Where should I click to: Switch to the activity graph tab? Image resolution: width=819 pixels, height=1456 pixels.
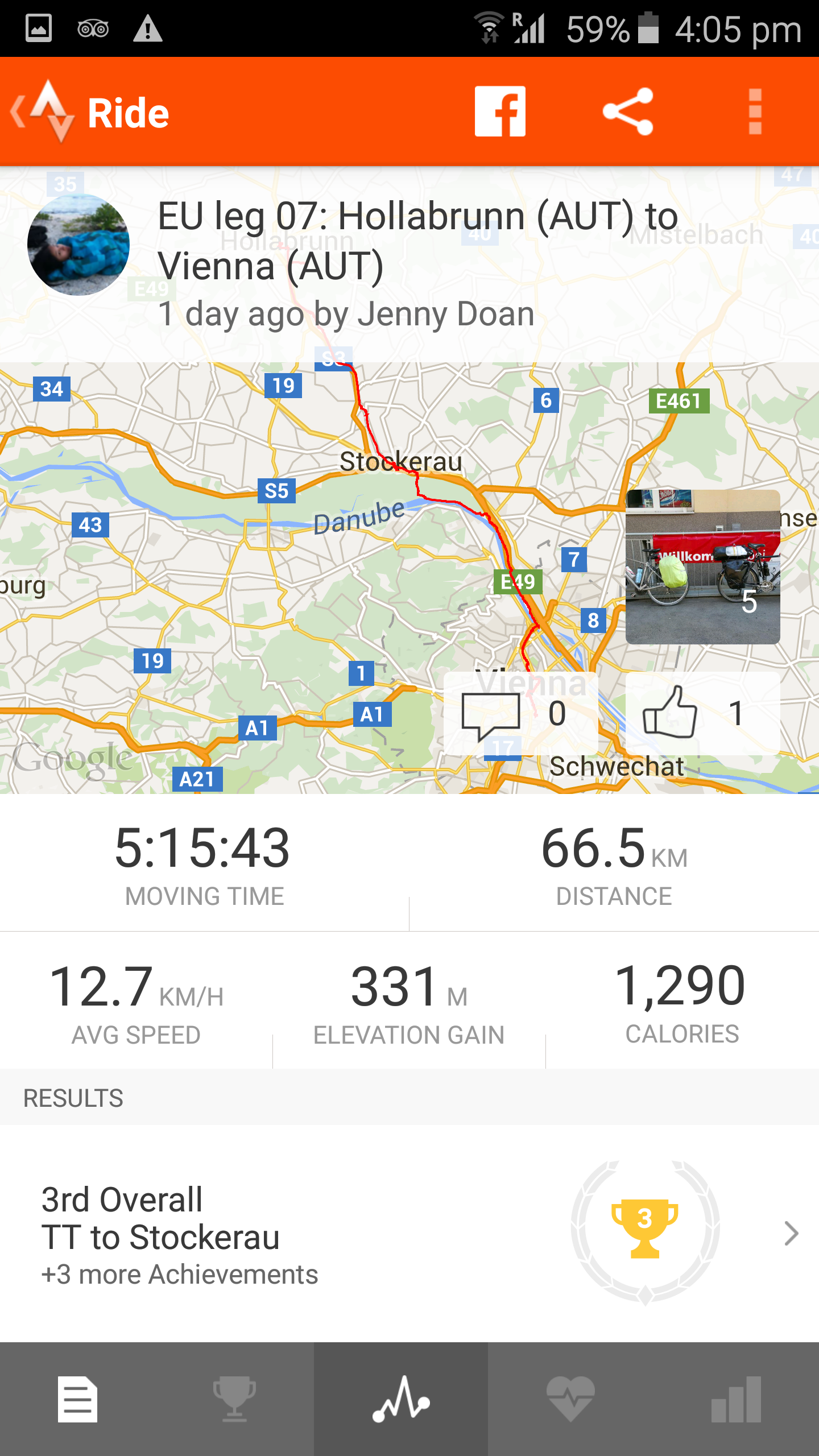401,1399
